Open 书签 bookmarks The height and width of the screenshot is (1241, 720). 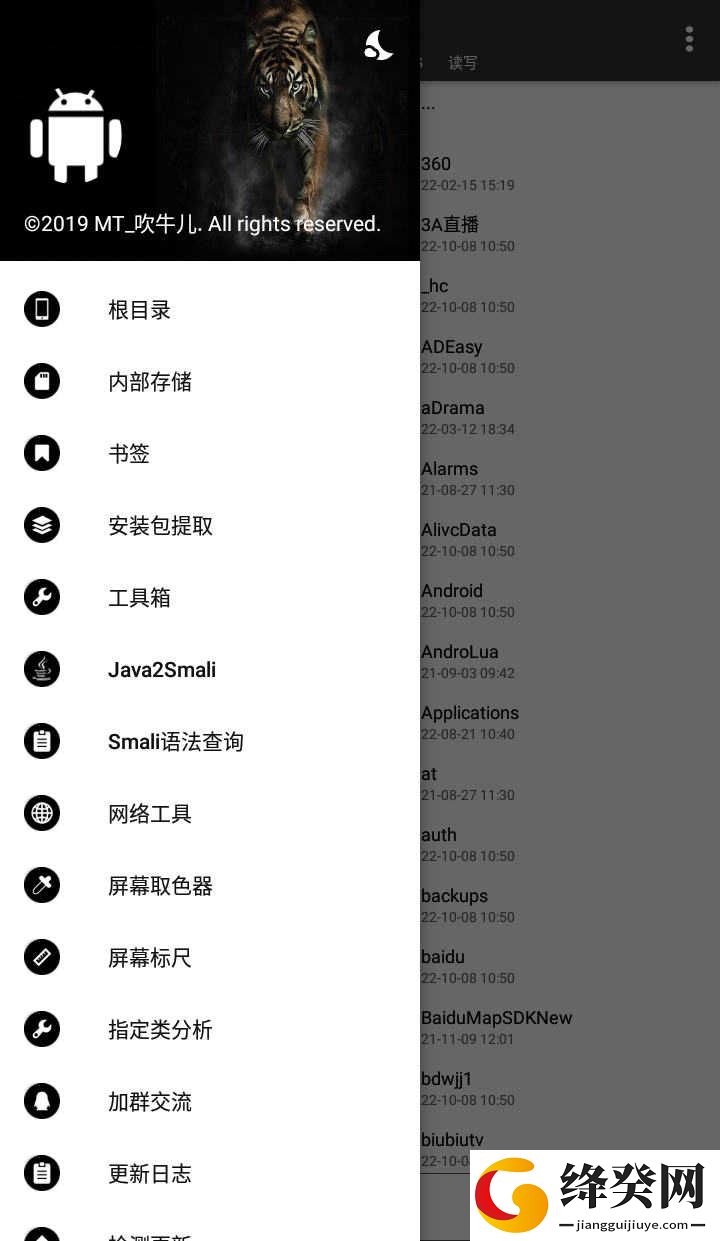[210, 454]
